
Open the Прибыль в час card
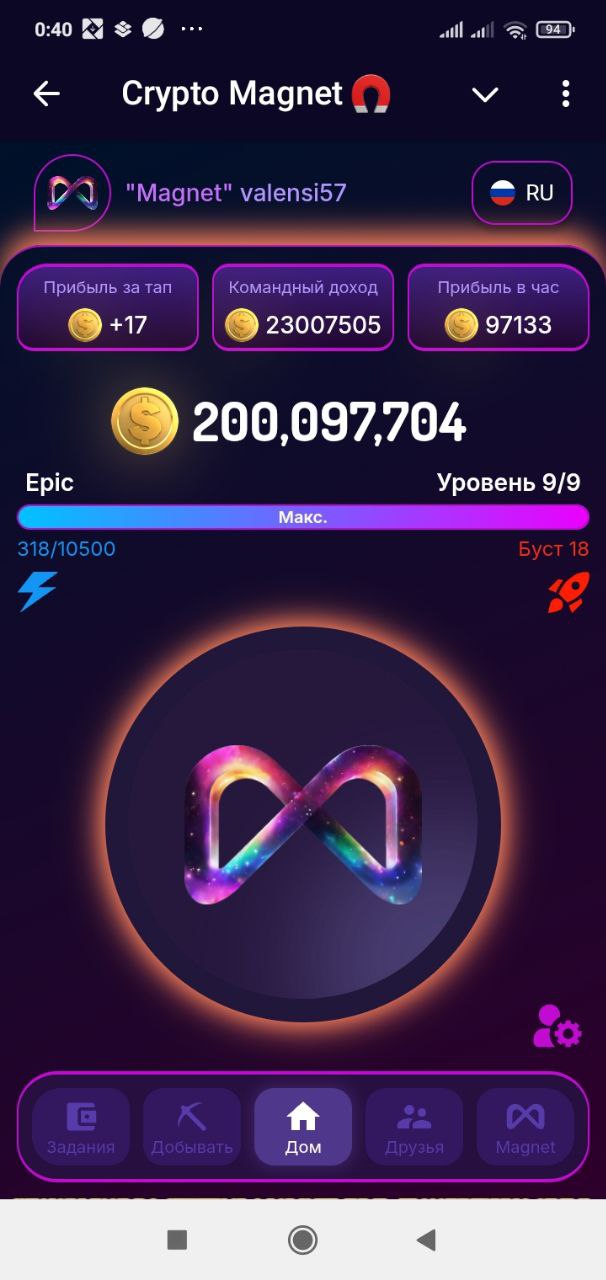pos(498,307)
